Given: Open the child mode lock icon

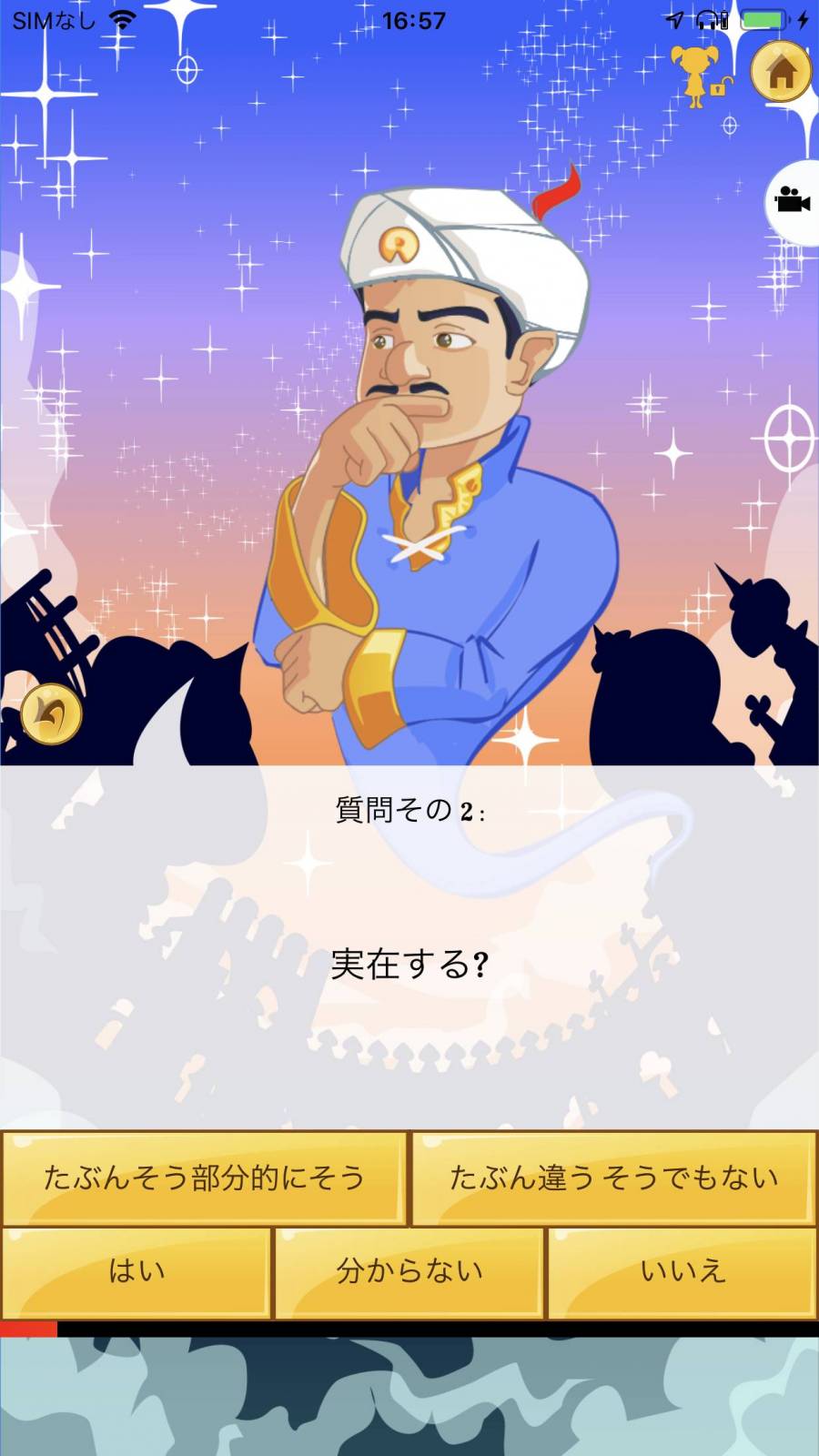Looking at the screenshot, I should [x=701, y=76].
